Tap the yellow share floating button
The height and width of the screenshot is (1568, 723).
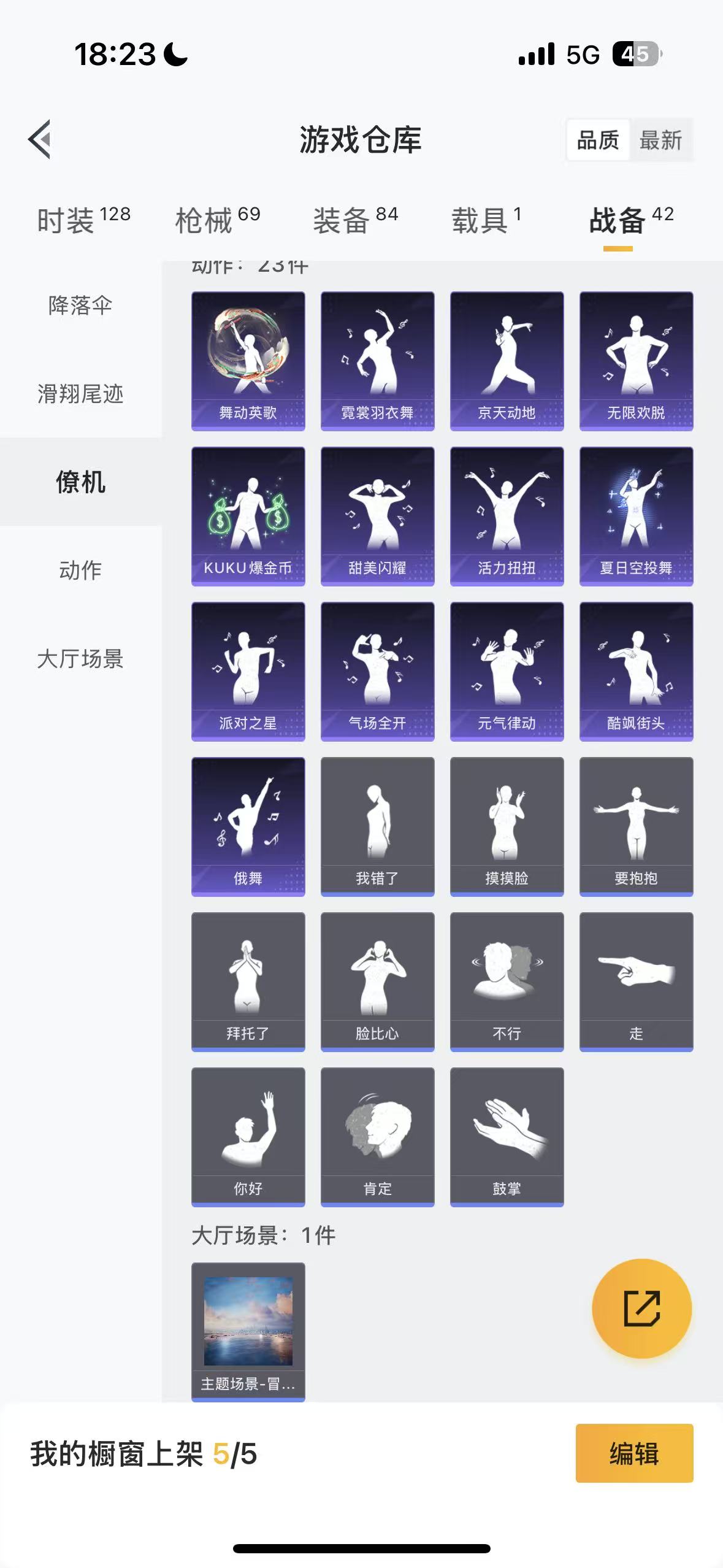[641, 1308]
